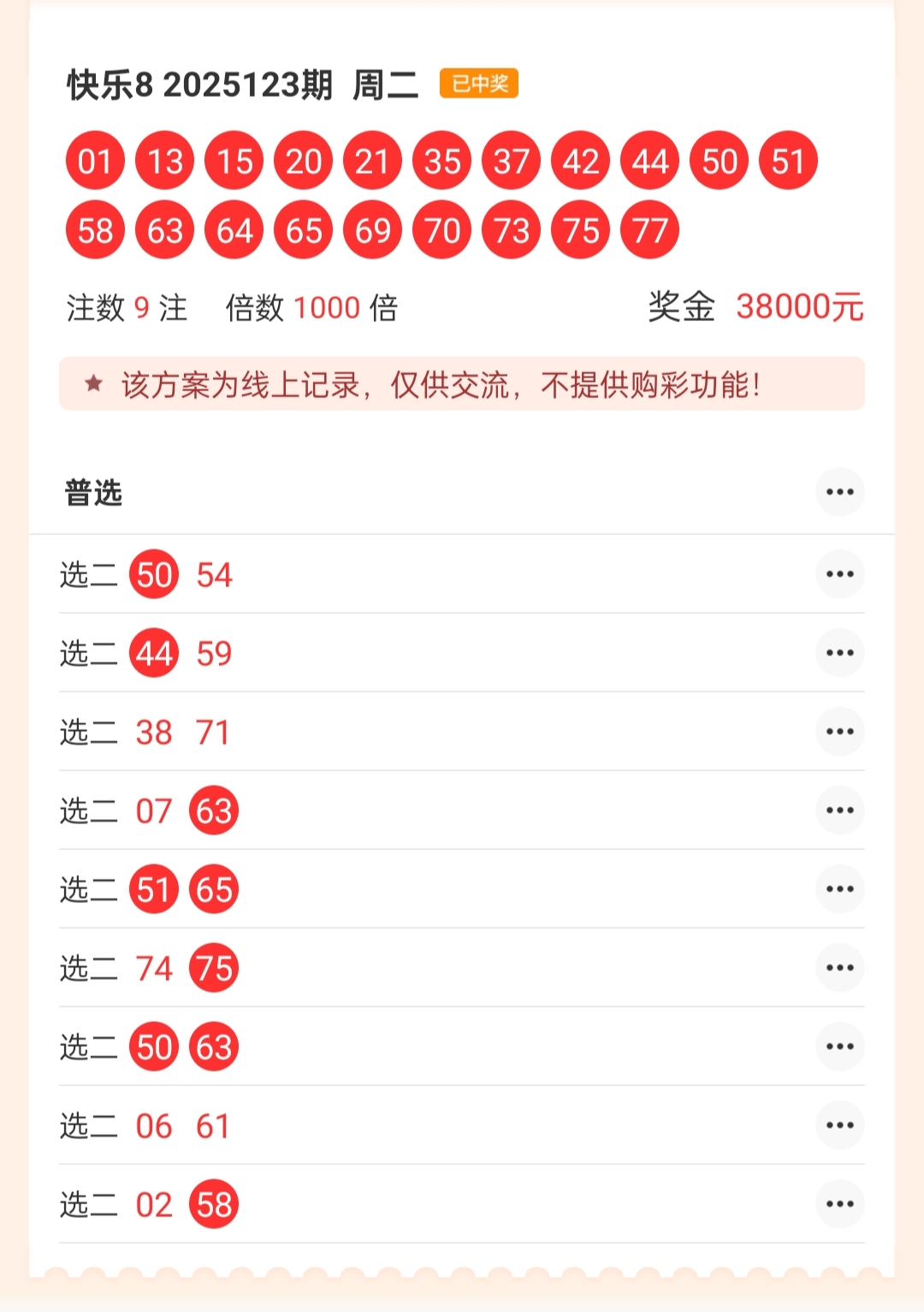The width and height of the screenshot is (924, 1312).
Task: Open the ellipsis menu for 06 61
Action: [839, 1125]
